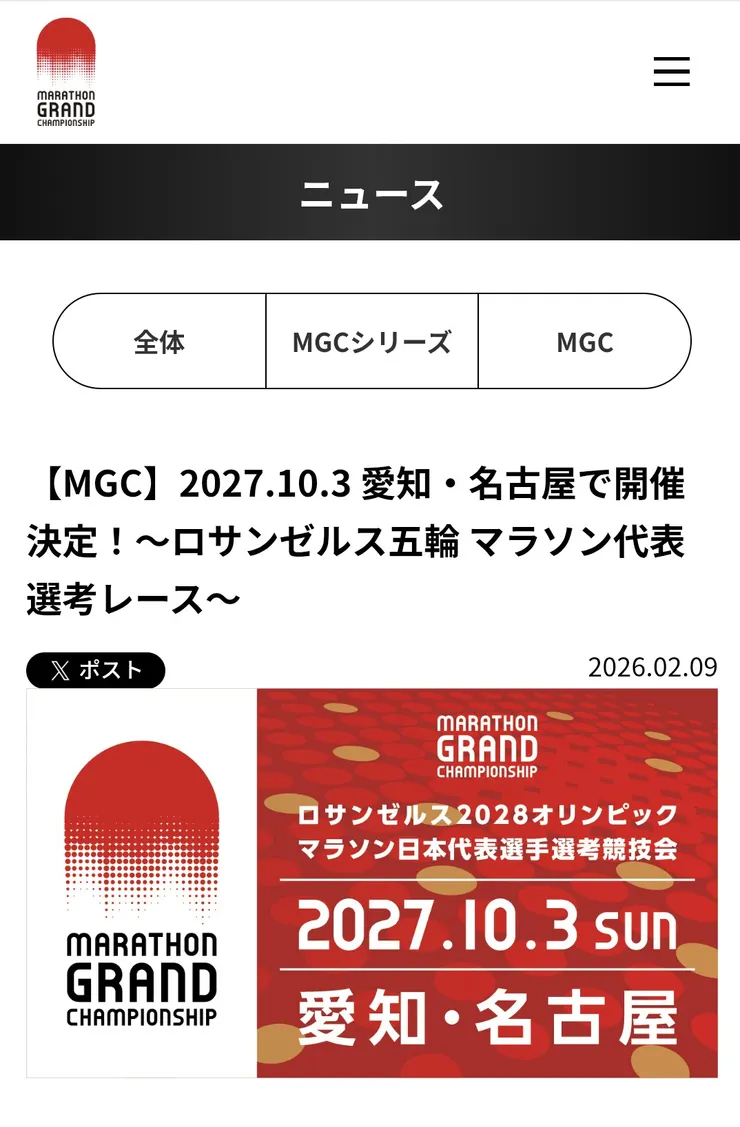
Task: Select the MGC category tab
Action: tap(583, 342)
